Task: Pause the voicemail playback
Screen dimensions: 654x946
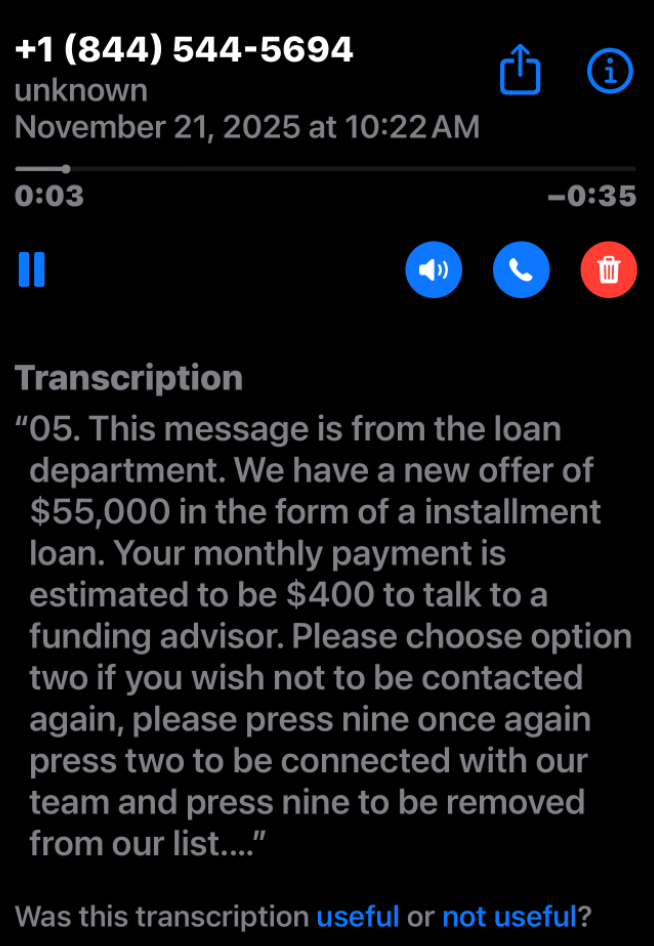Action: (x=32, y=270)
